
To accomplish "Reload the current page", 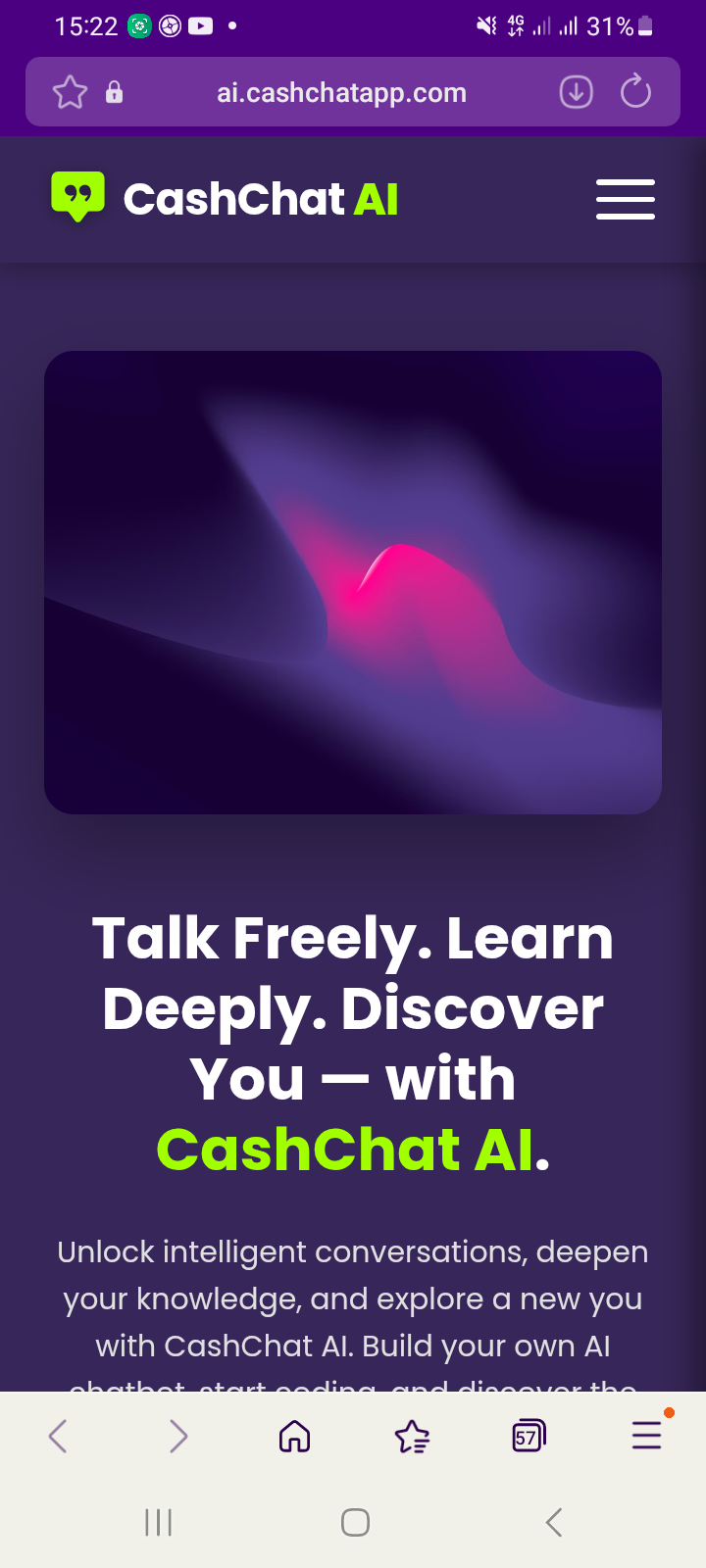I will tap(636, 92).
